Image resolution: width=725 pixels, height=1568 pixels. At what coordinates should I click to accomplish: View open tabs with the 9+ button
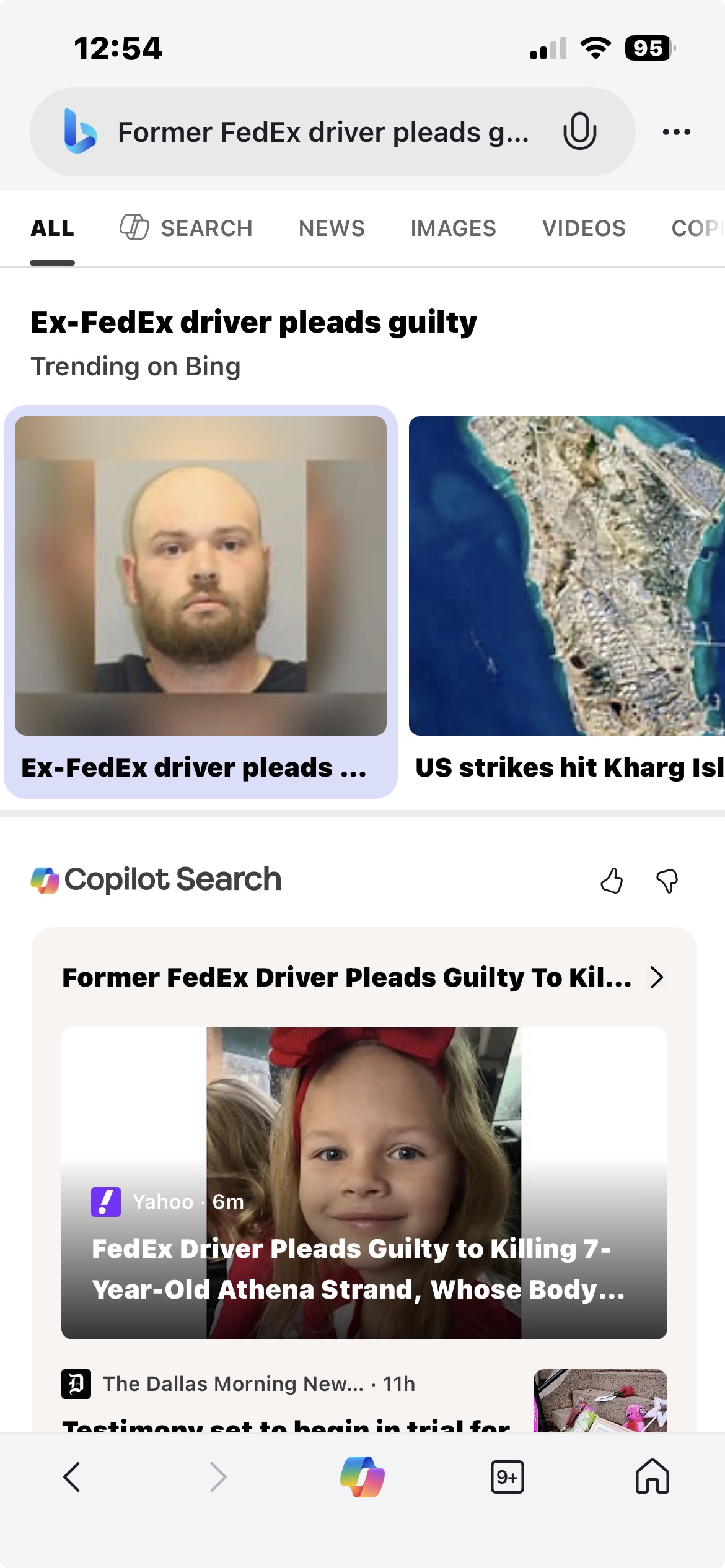pyautogui.click(x=507, y=1477)
